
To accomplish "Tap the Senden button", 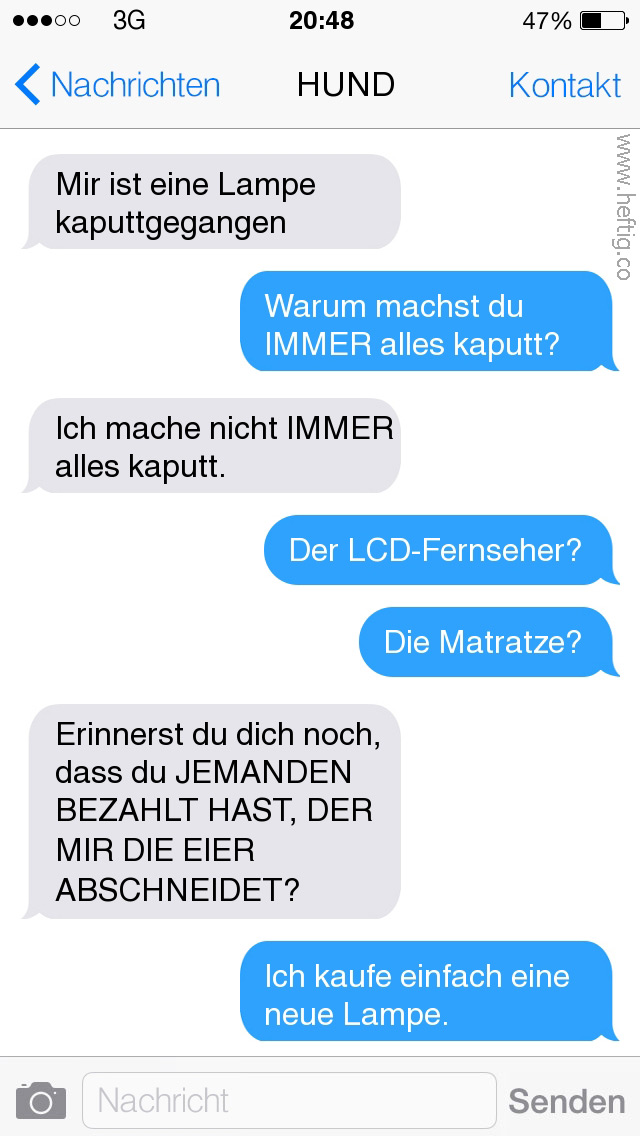I will [x=567, y=1101].
